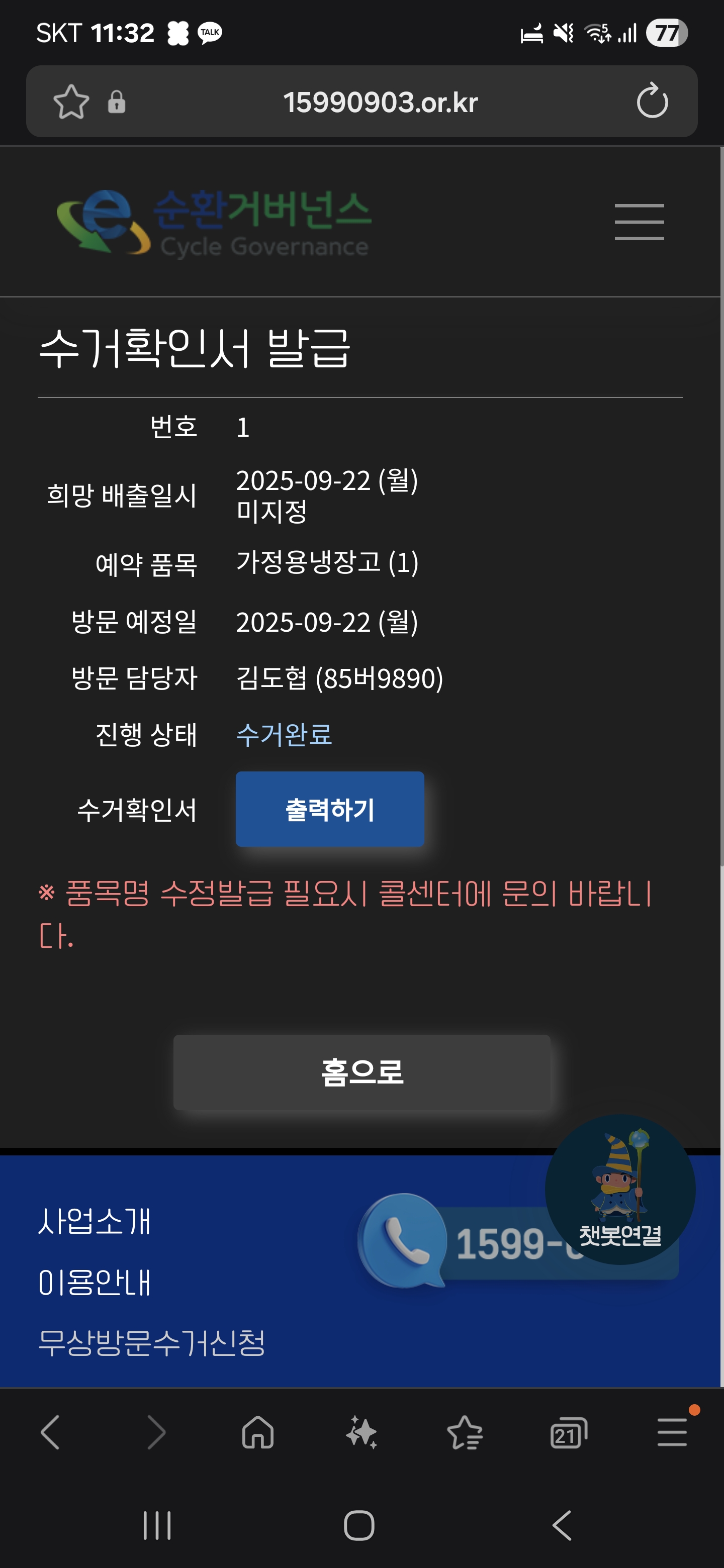Image resolution: width=724 pixels, height=1568 pixels.
Task: Go to the previous page in browser toolbar
Action: (51, 1432)
